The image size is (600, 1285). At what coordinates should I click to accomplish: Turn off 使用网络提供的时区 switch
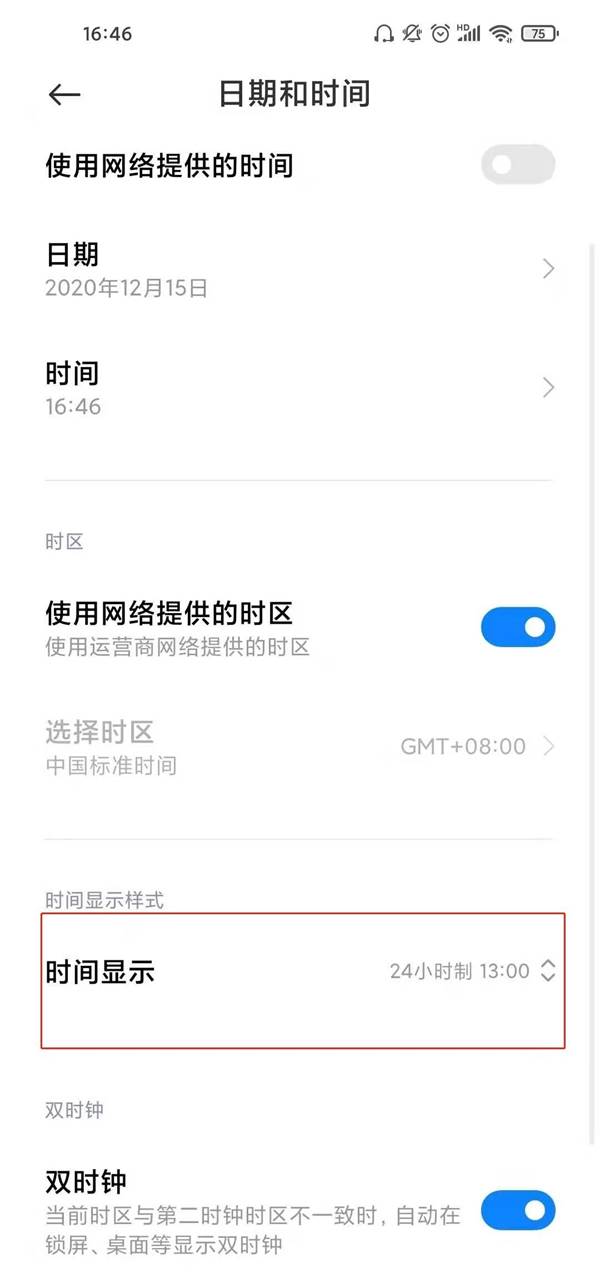click(518, 627)
